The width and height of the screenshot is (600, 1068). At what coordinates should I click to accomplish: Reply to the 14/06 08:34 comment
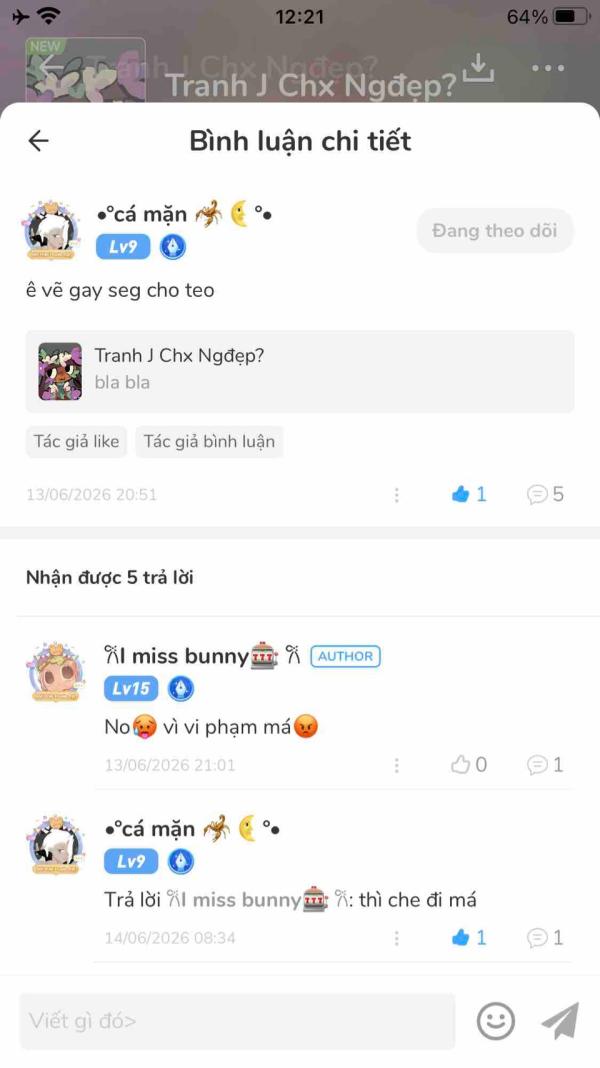coord(546,937)
